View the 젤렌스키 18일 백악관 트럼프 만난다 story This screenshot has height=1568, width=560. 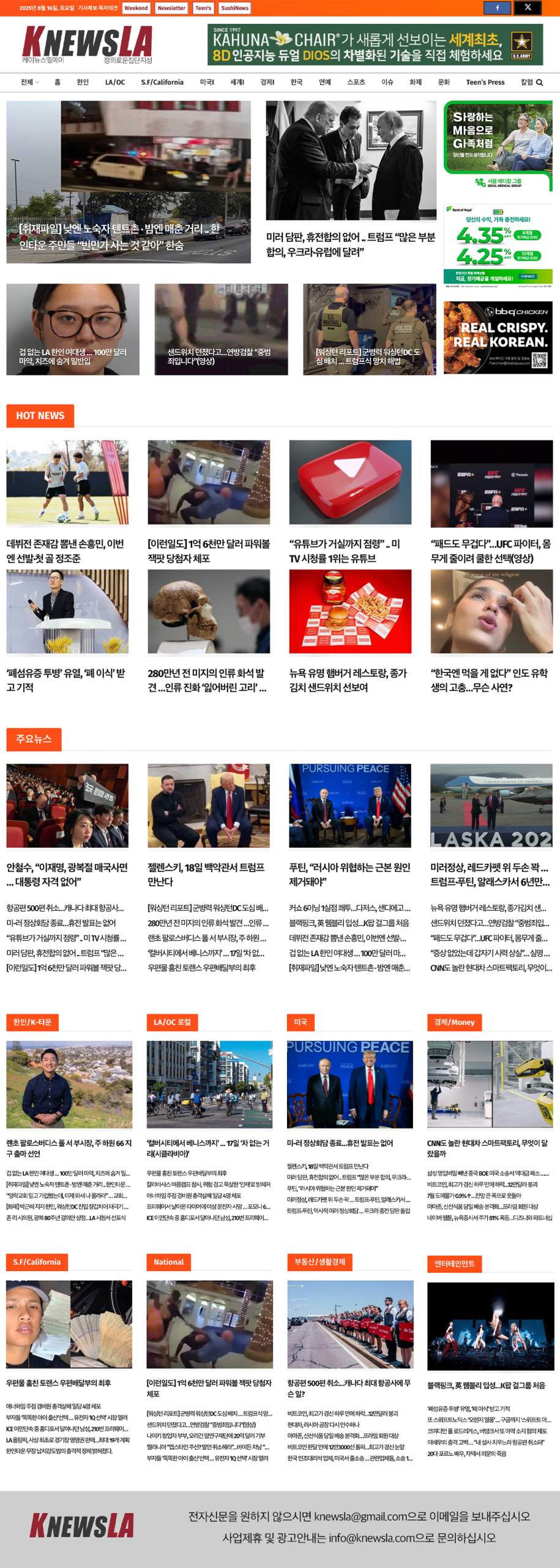(206, 874)
